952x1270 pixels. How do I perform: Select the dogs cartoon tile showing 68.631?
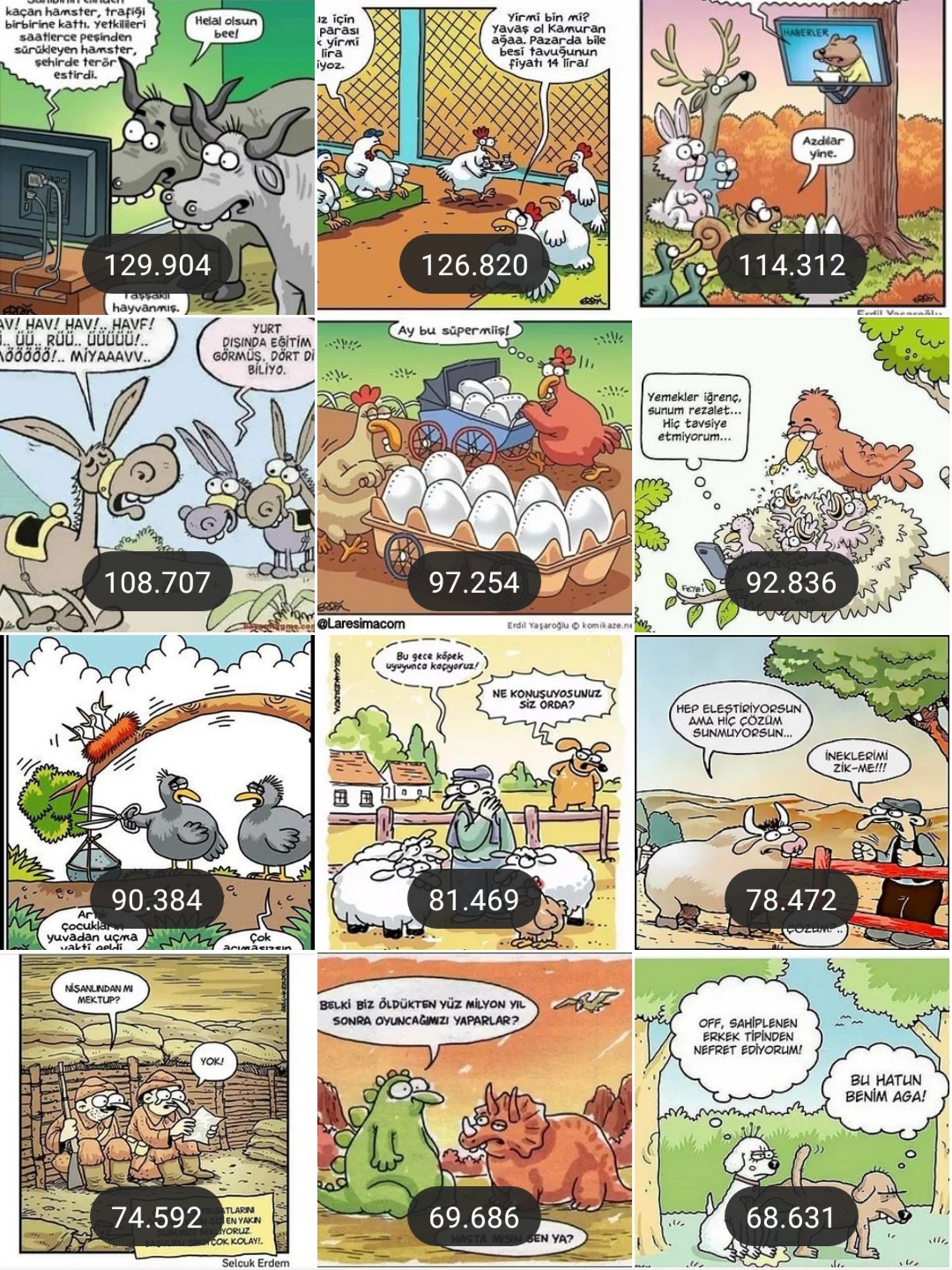pos(793,1111)
